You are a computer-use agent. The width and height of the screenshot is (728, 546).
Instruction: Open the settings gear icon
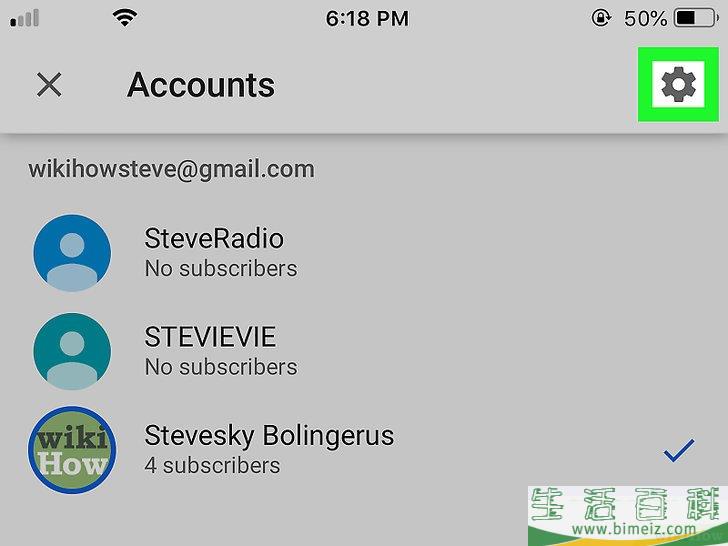[x=679, y=86]
